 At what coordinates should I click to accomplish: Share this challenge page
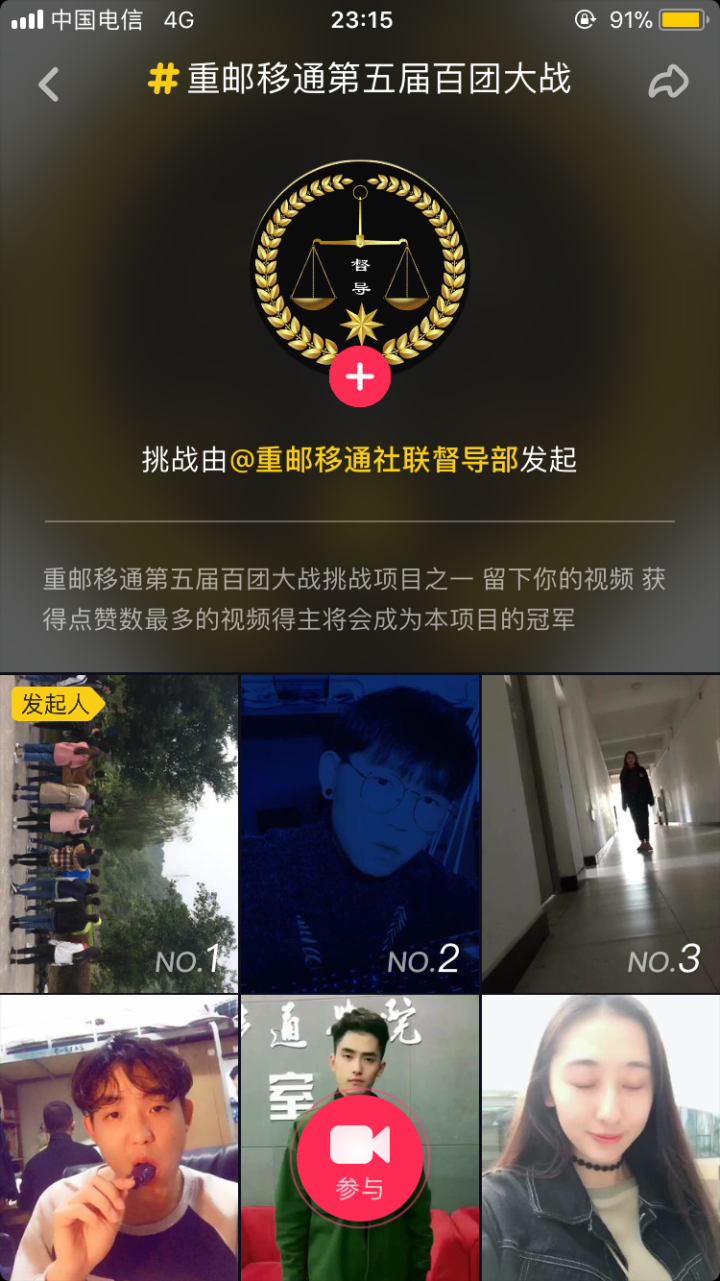coord(668,82)
